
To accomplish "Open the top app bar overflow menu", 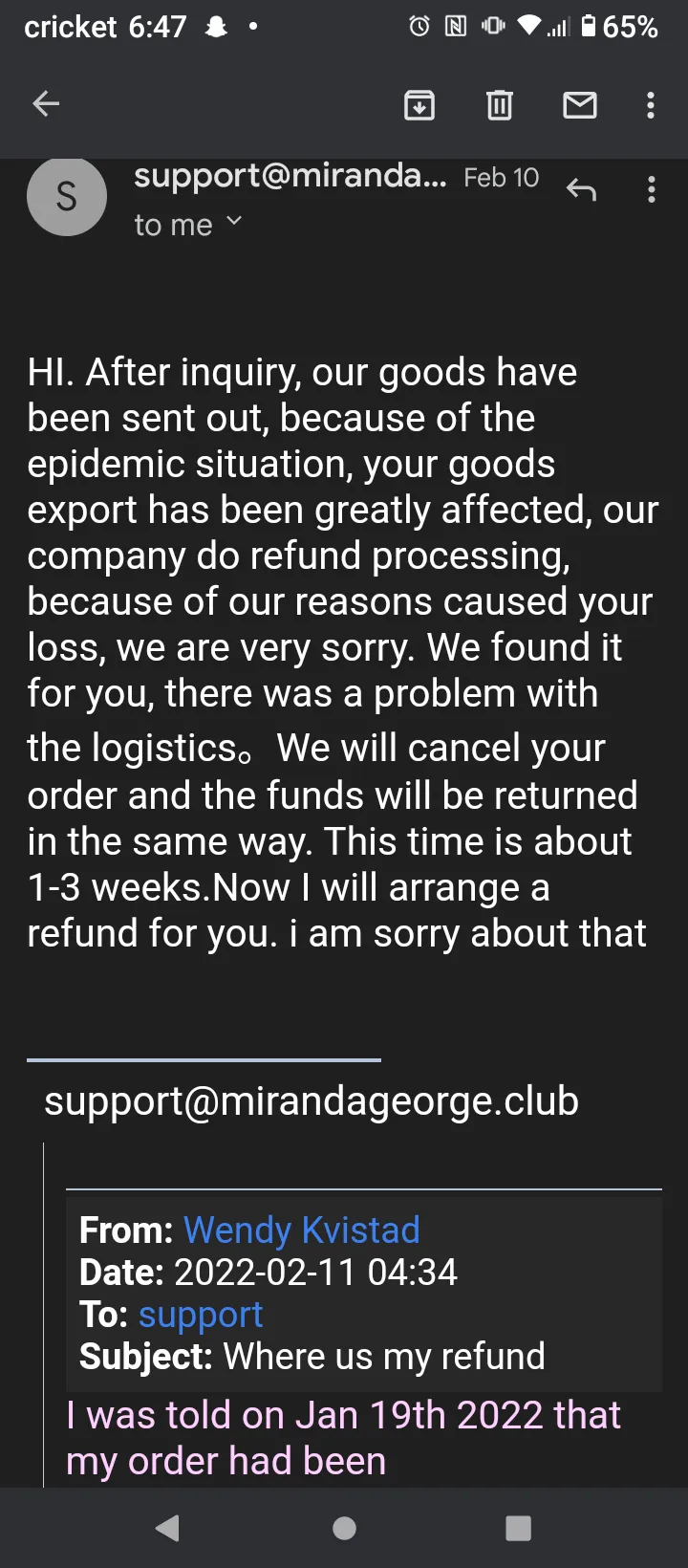I will tap(651, 104).
